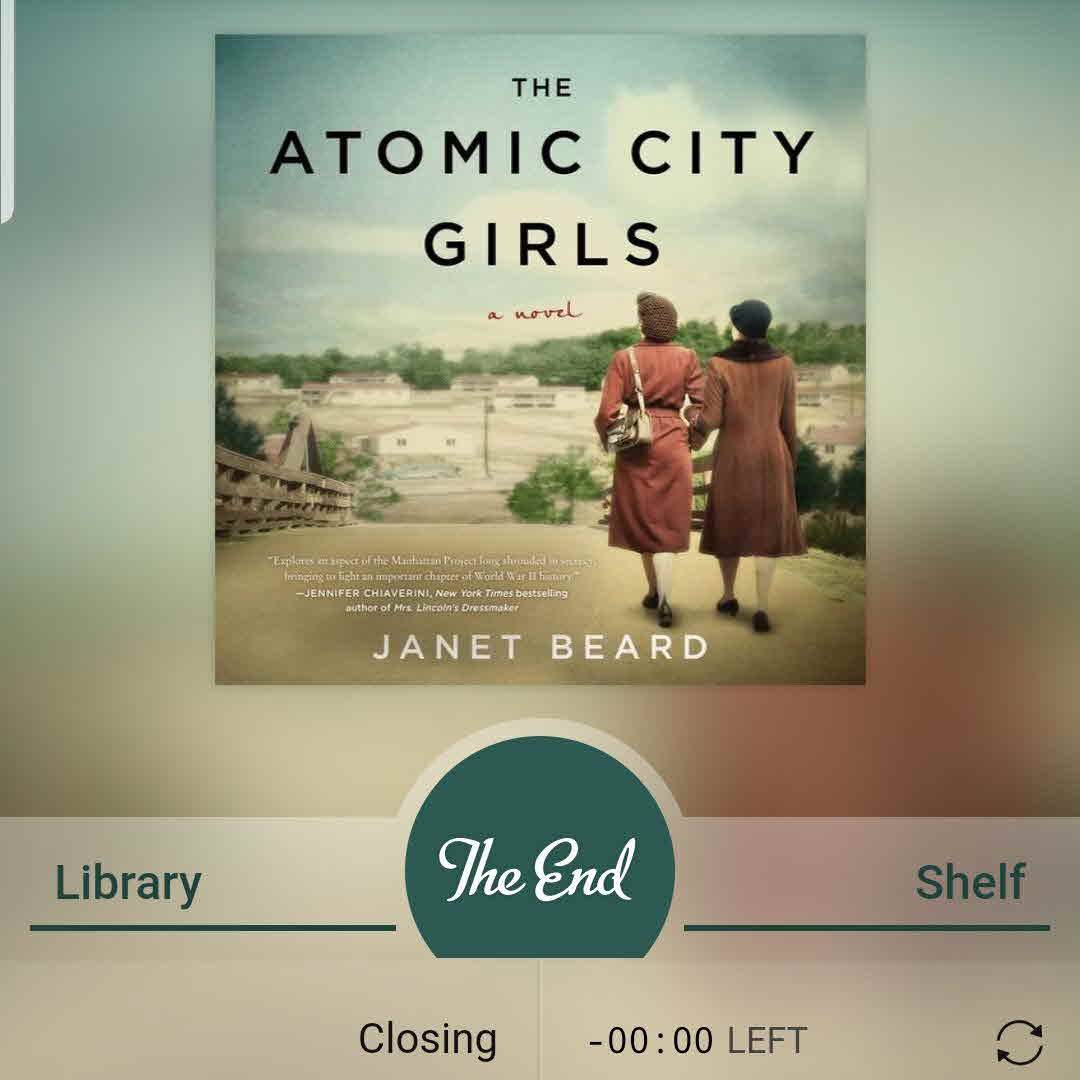1080x1080 pixels.
Task: Open the Closing chapter label
Action: (x=427, y=1040)
